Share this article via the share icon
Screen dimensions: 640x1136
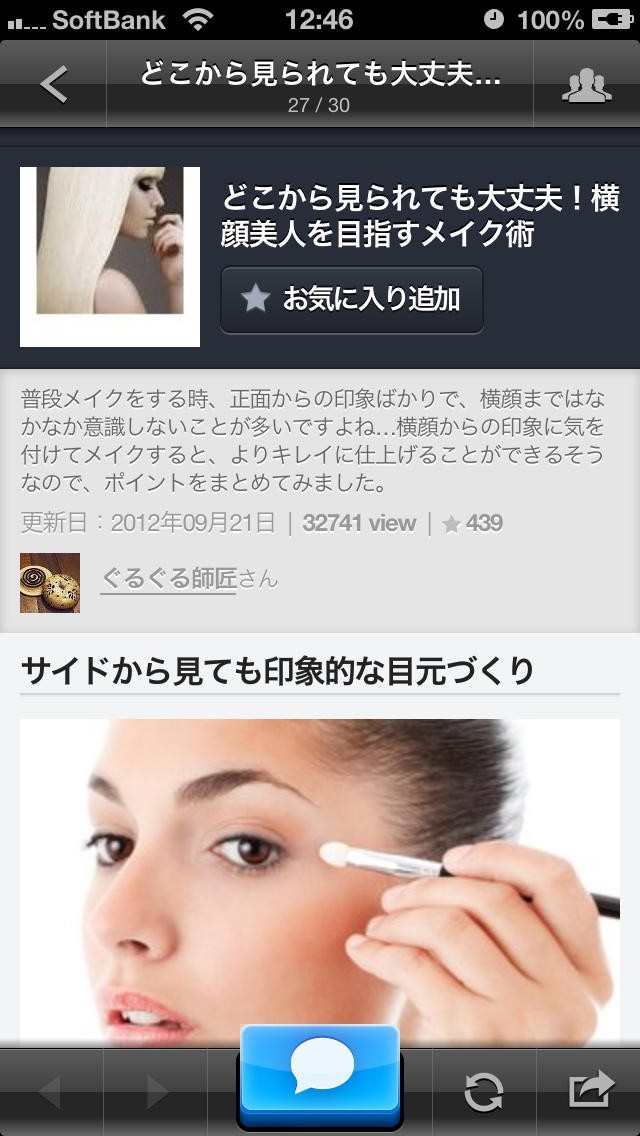click(x=590, y=1090)
